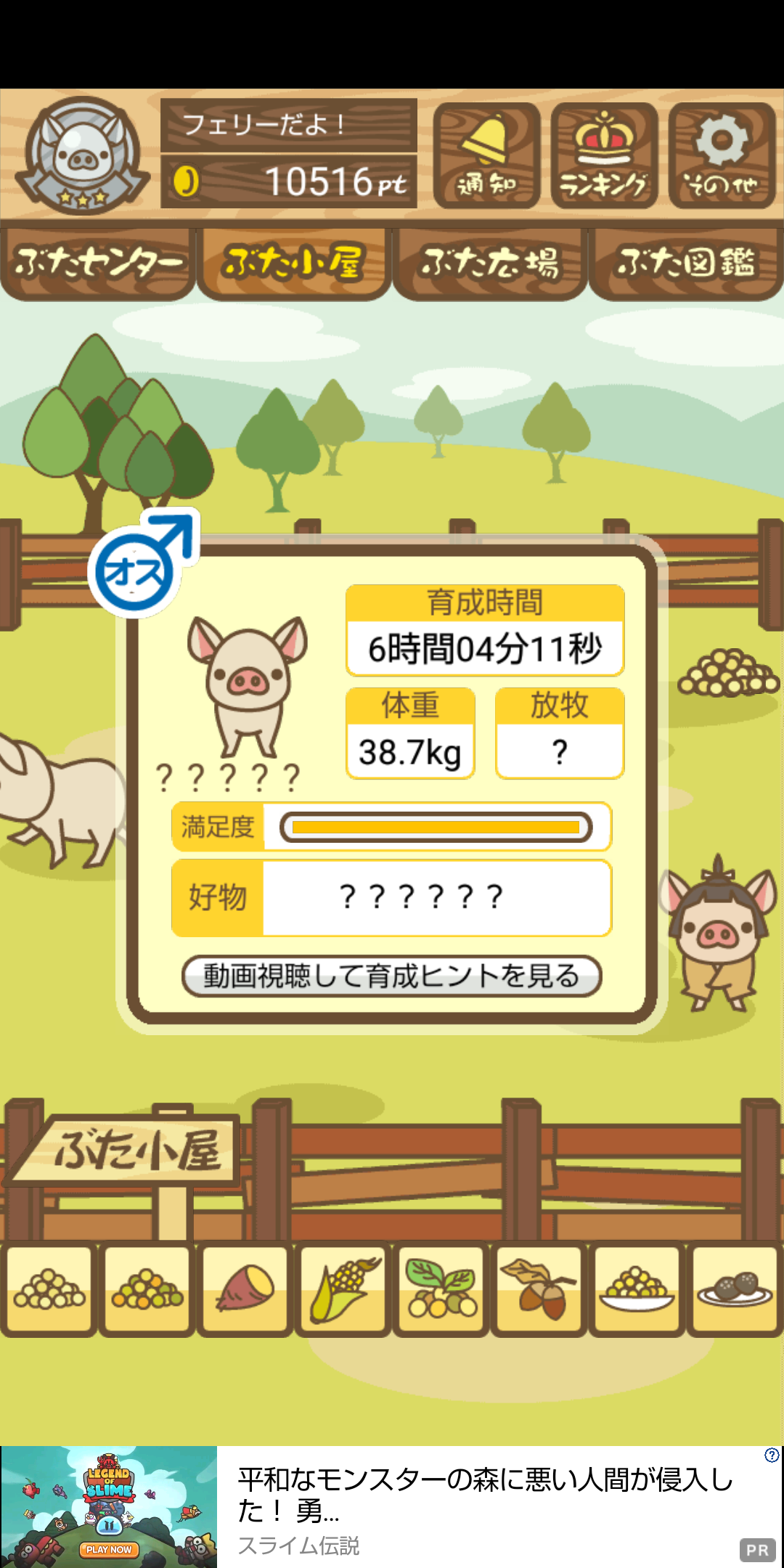The image size is (784, 1568).
Task: Choose the corn cob feed
Action: click(343, 1290)
